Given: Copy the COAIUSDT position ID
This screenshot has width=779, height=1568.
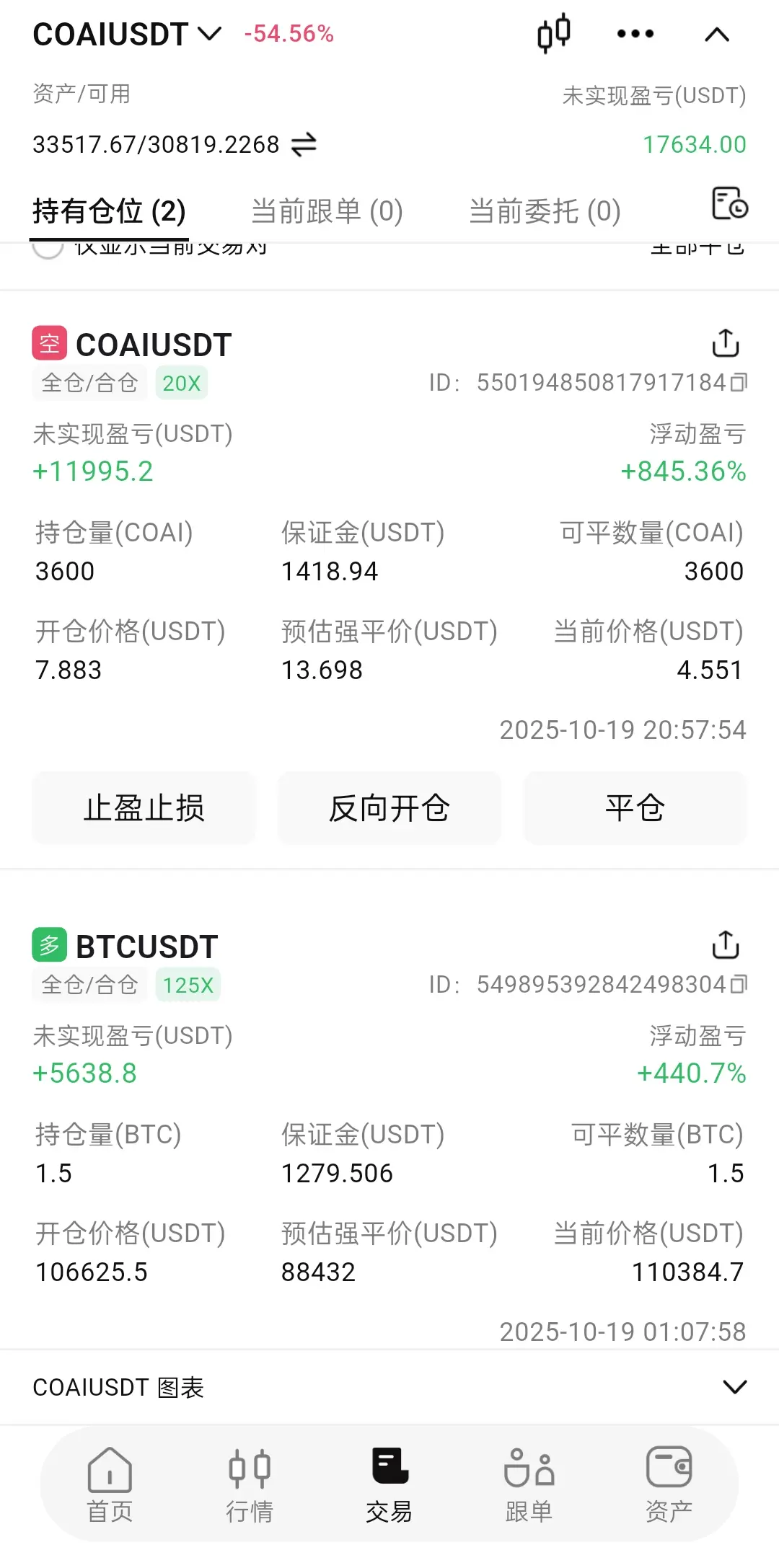Looking at the screenshot, I should pyautogui.click(x=739, y=383).
